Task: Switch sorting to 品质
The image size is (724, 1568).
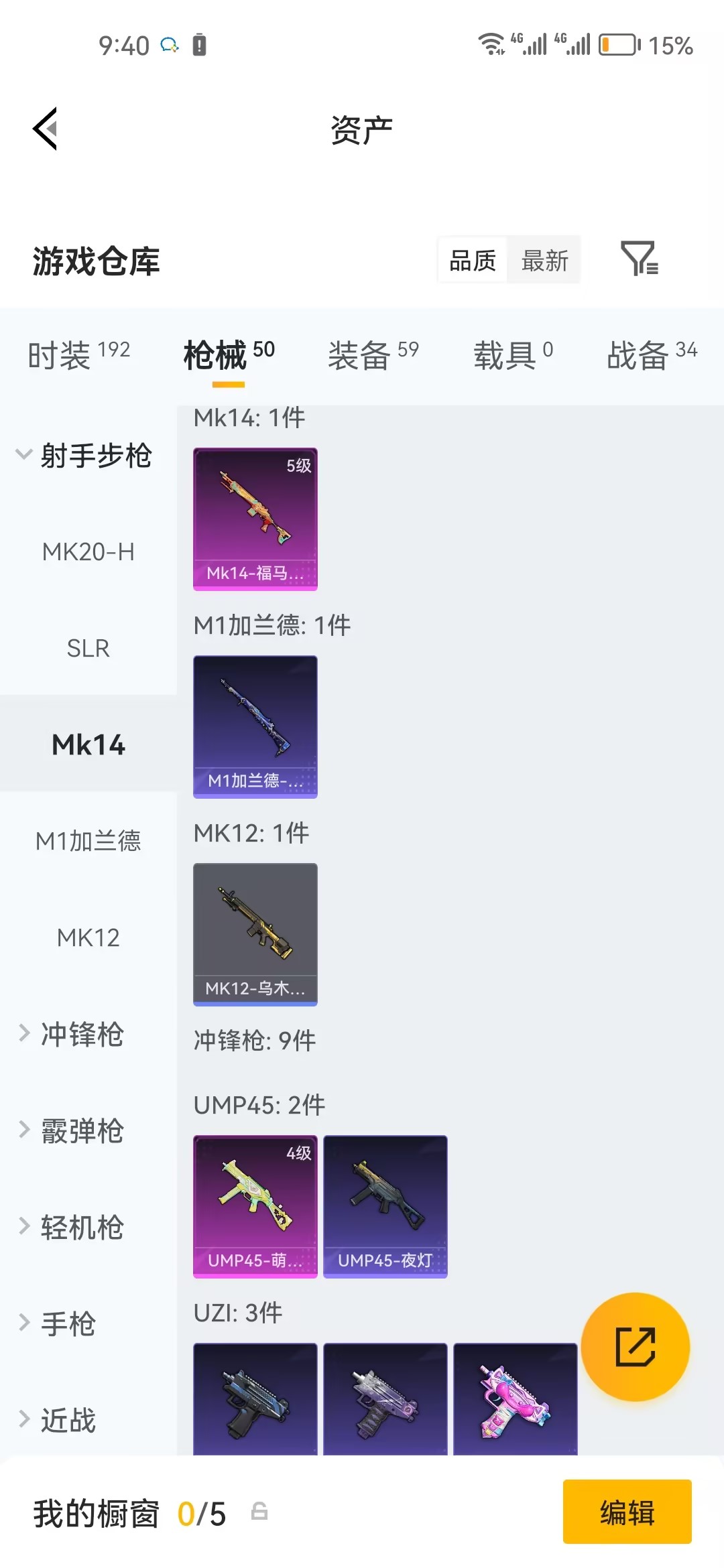Action: point(471,261)
